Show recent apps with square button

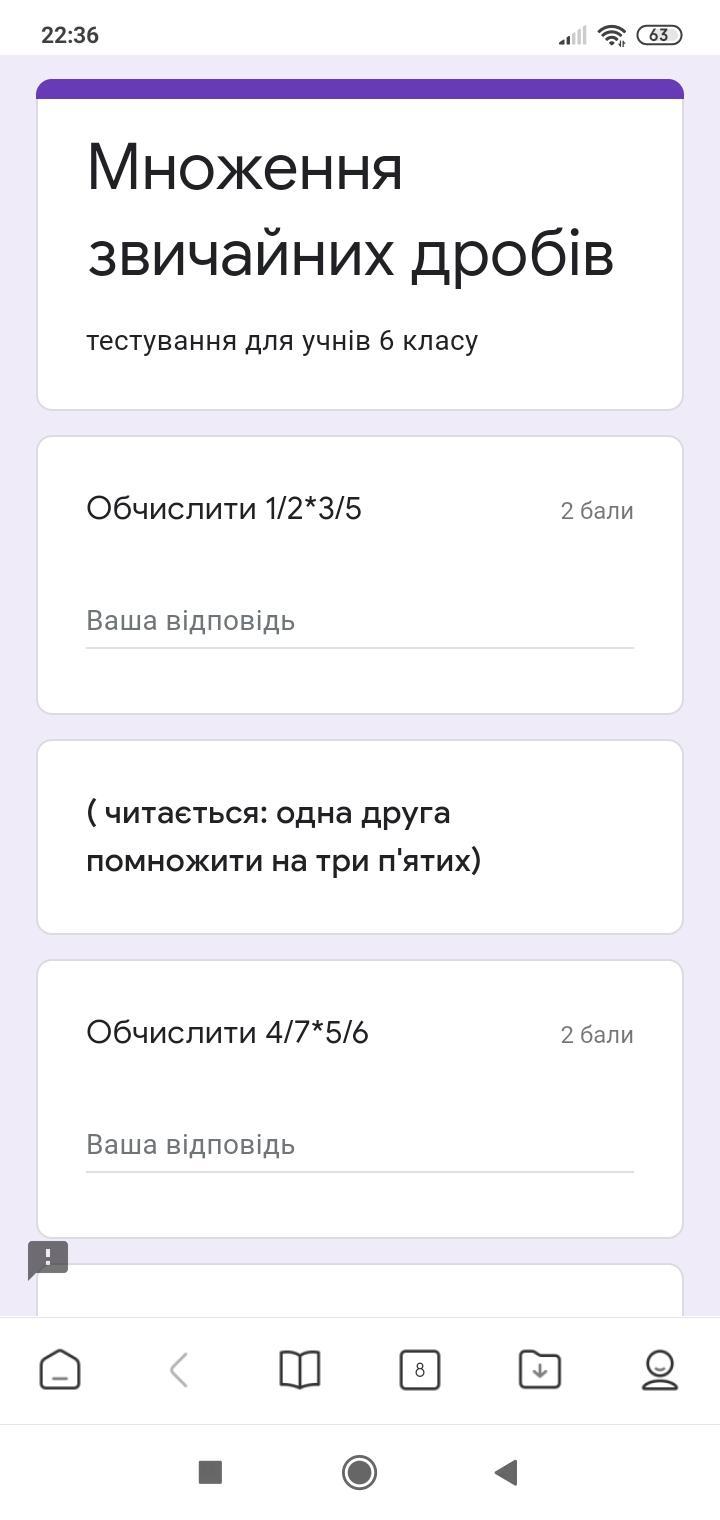(210, 1472)
